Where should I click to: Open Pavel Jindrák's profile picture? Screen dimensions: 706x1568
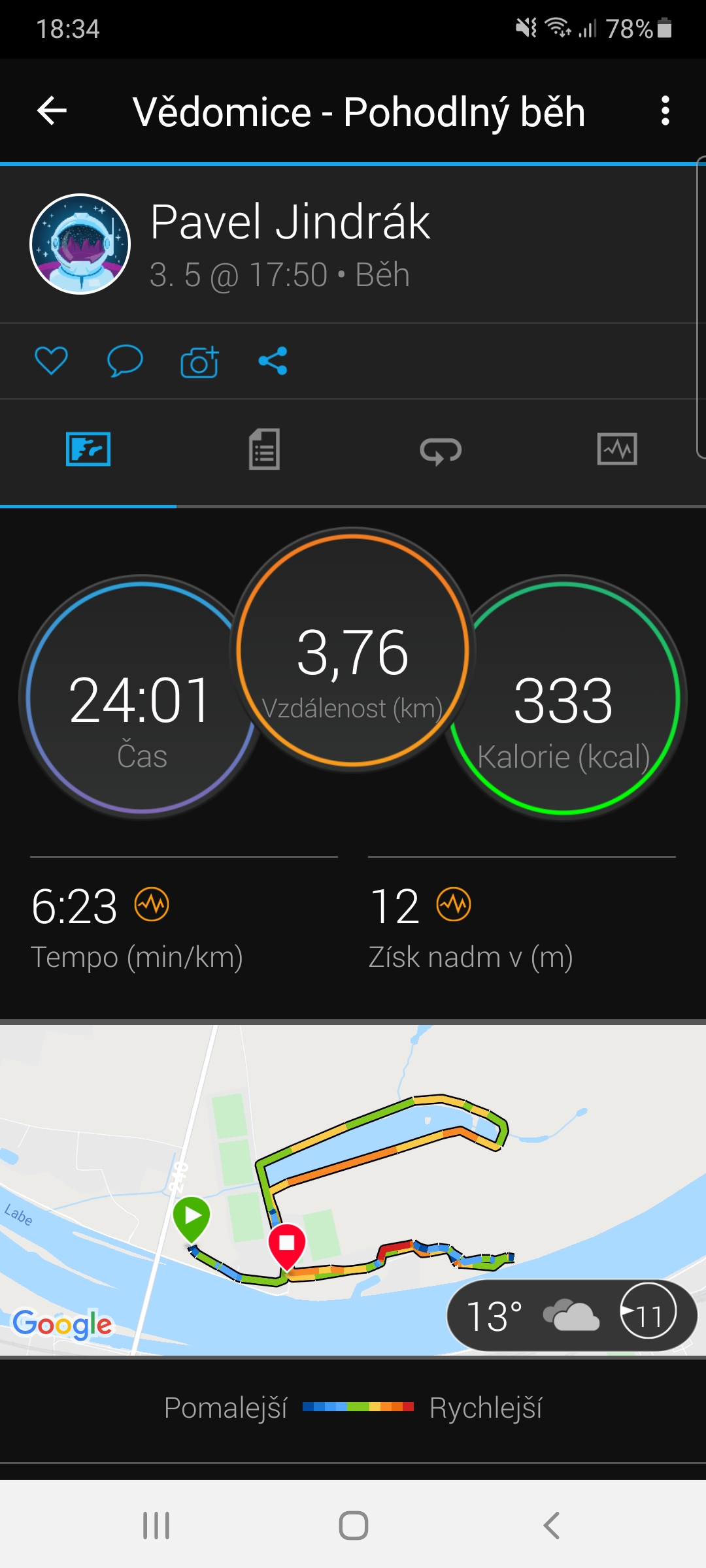(x=80, y=244)
